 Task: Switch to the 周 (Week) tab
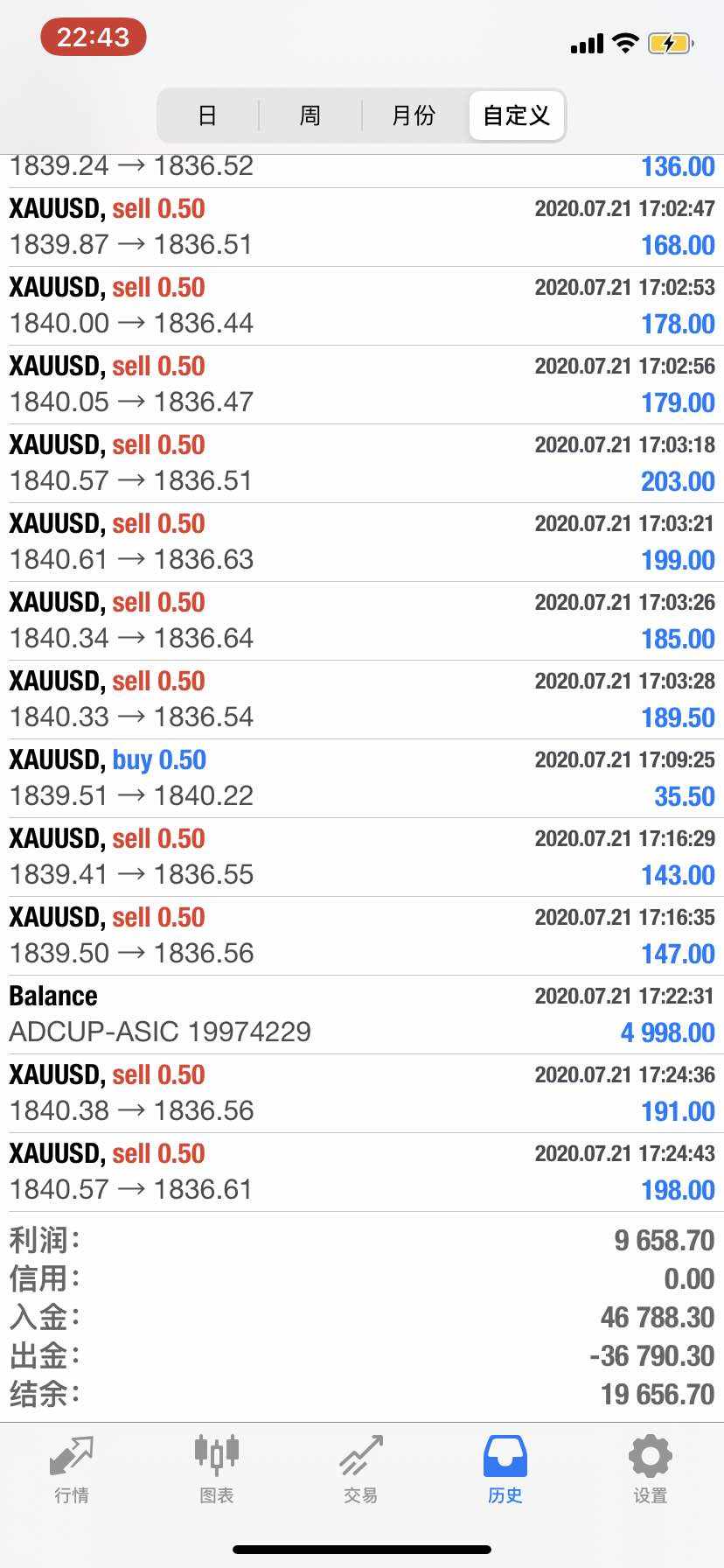[310, 115]
